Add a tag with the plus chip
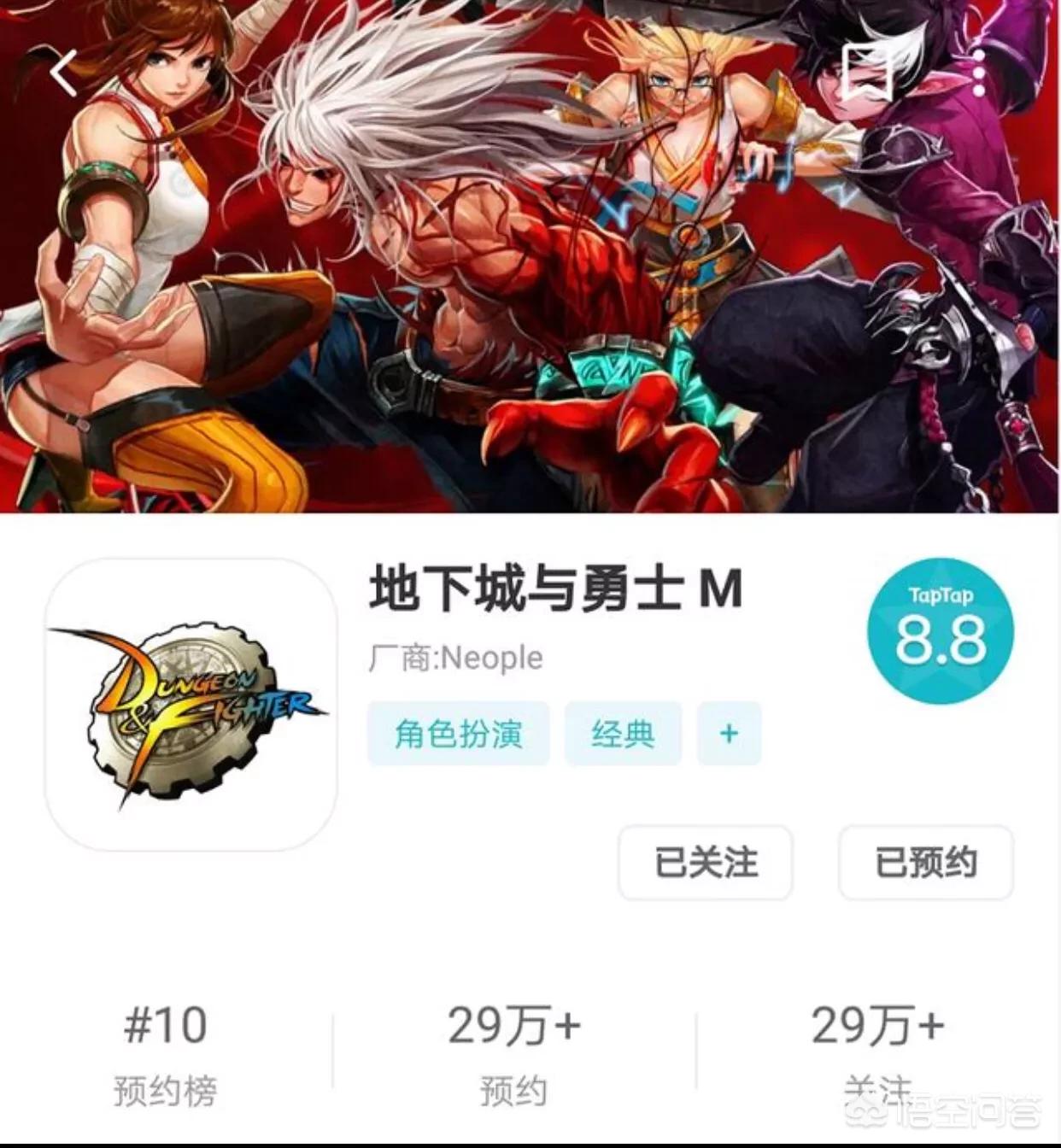Viewport: 1061px width, 1148px height. [729, 734]
